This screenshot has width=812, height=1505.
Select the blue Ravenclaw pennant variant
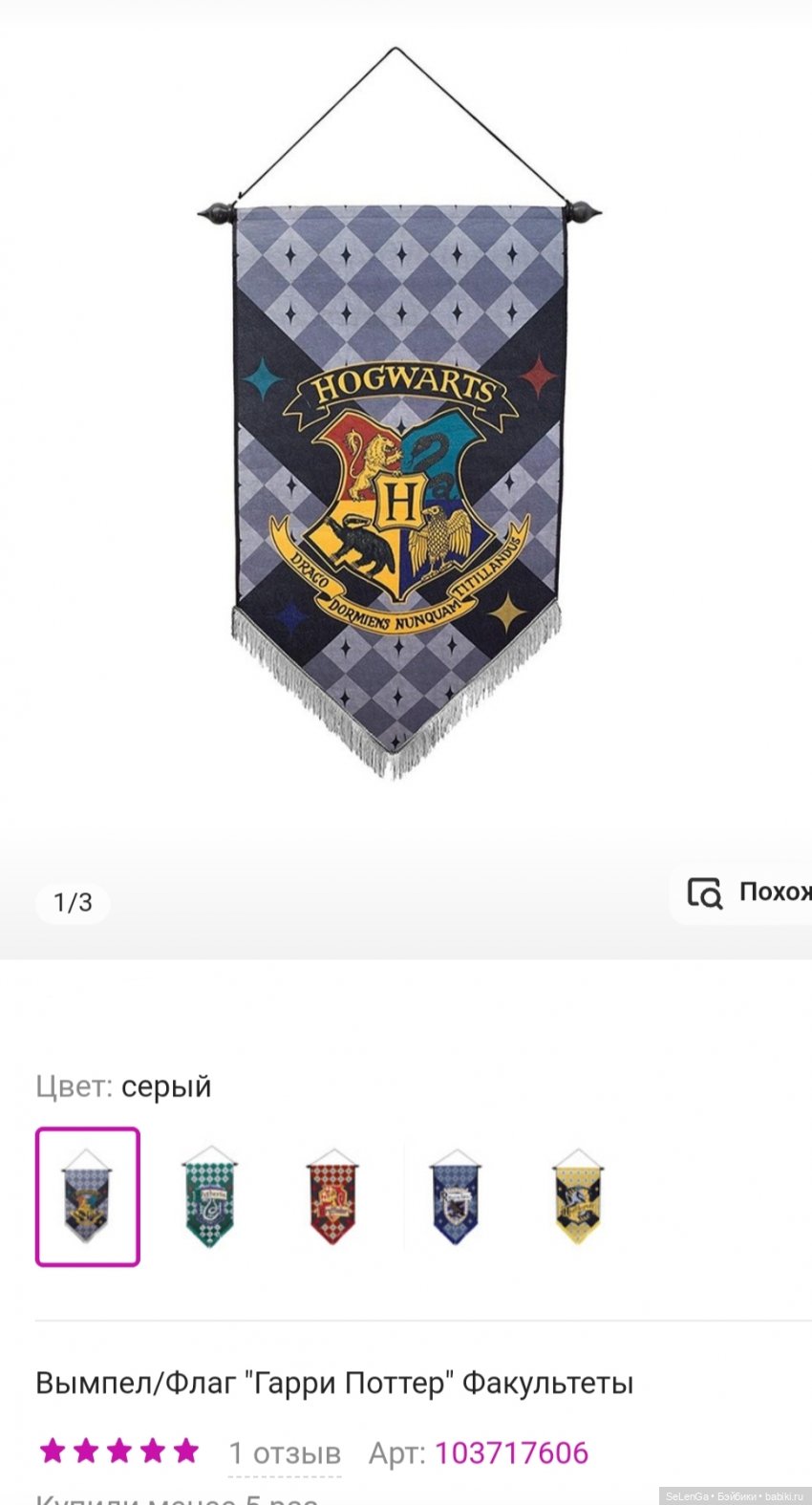coord(456,1196)
